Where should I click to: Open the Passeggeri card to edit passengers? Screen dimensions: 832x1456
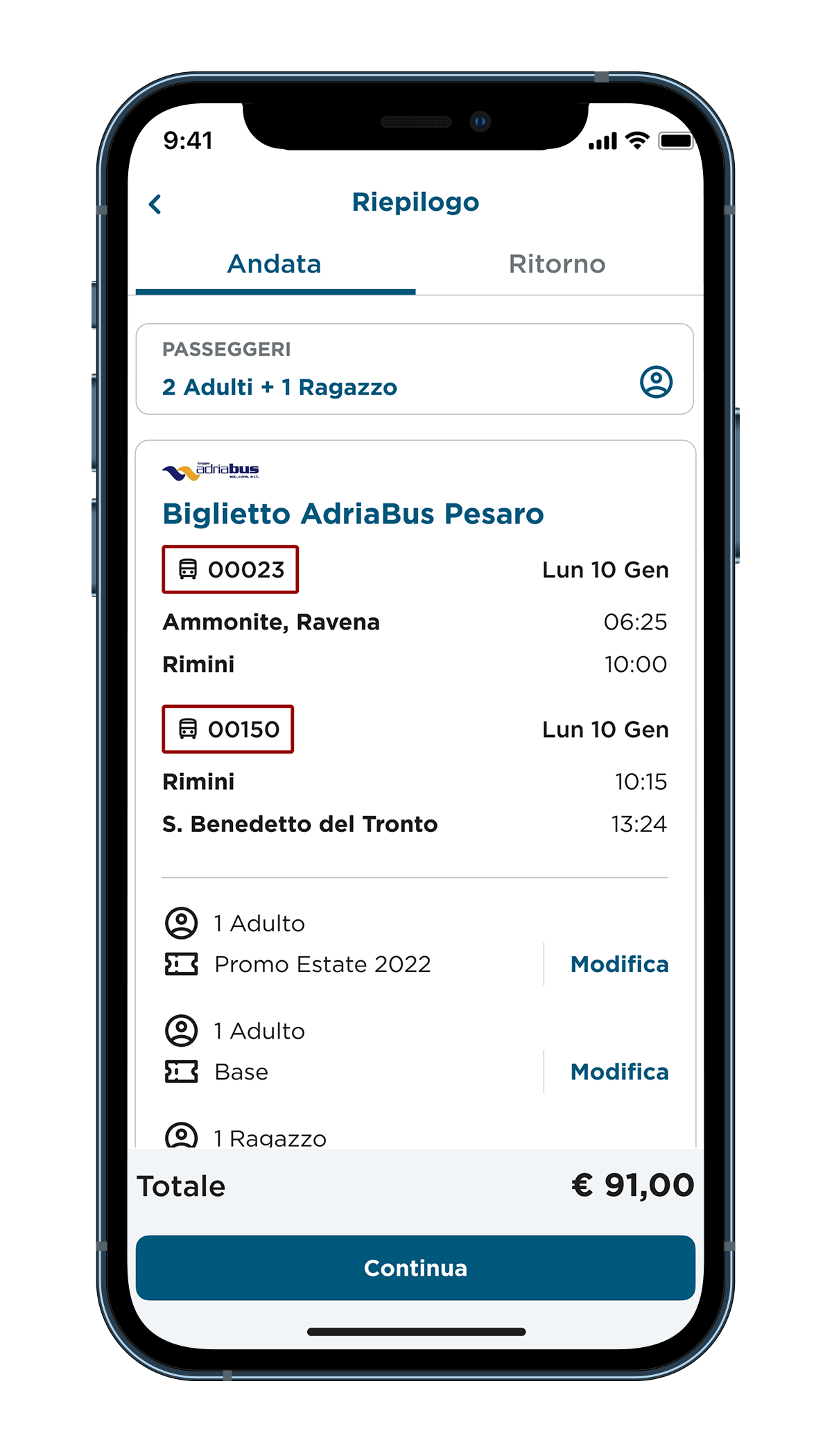[415, 369]
